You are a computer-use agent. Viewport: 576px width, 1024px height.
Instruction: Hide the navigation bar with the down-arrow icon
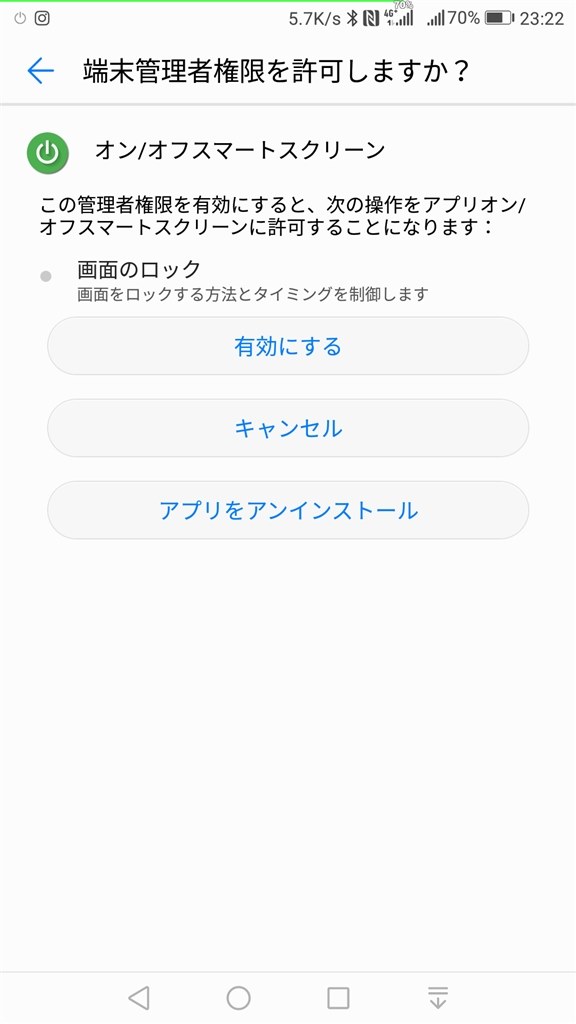438,997
